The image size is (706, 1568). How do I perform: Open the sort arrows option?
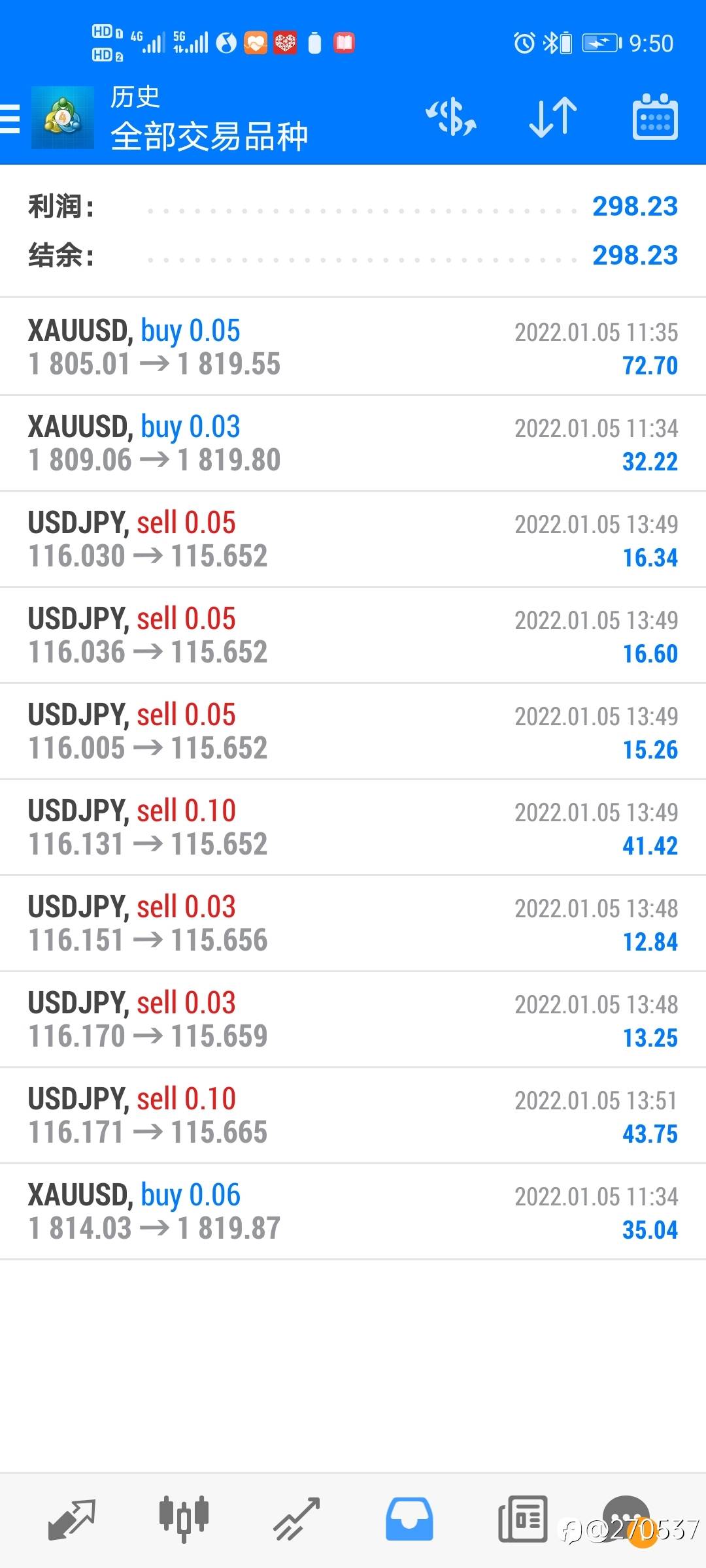tap(553, 118)
